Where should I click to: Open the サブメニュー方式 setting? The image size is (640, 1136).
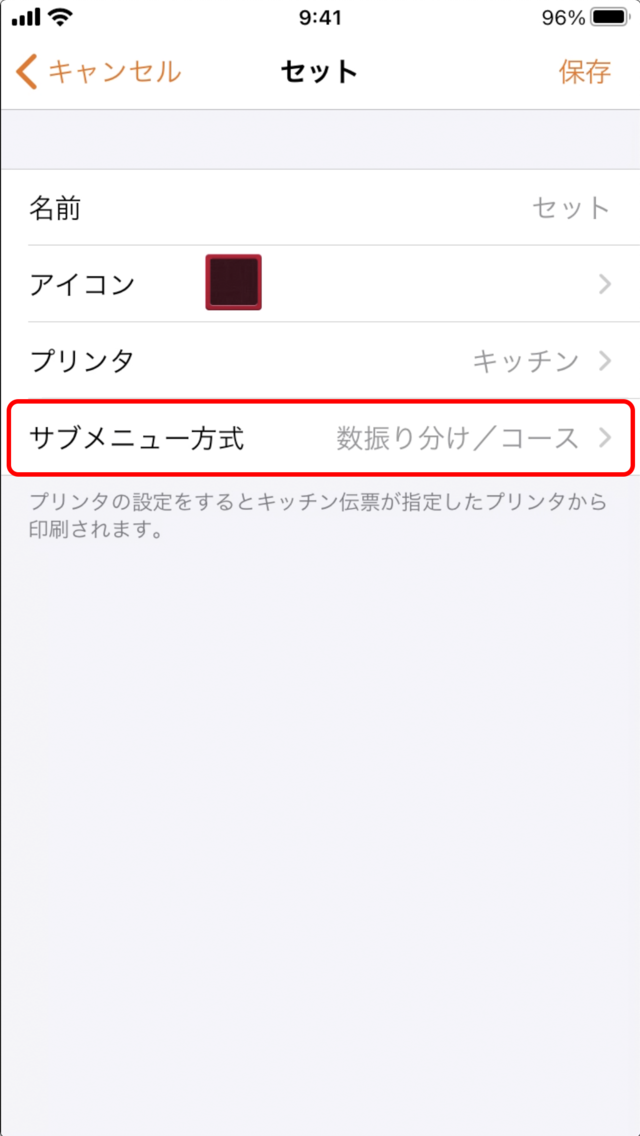320,437
